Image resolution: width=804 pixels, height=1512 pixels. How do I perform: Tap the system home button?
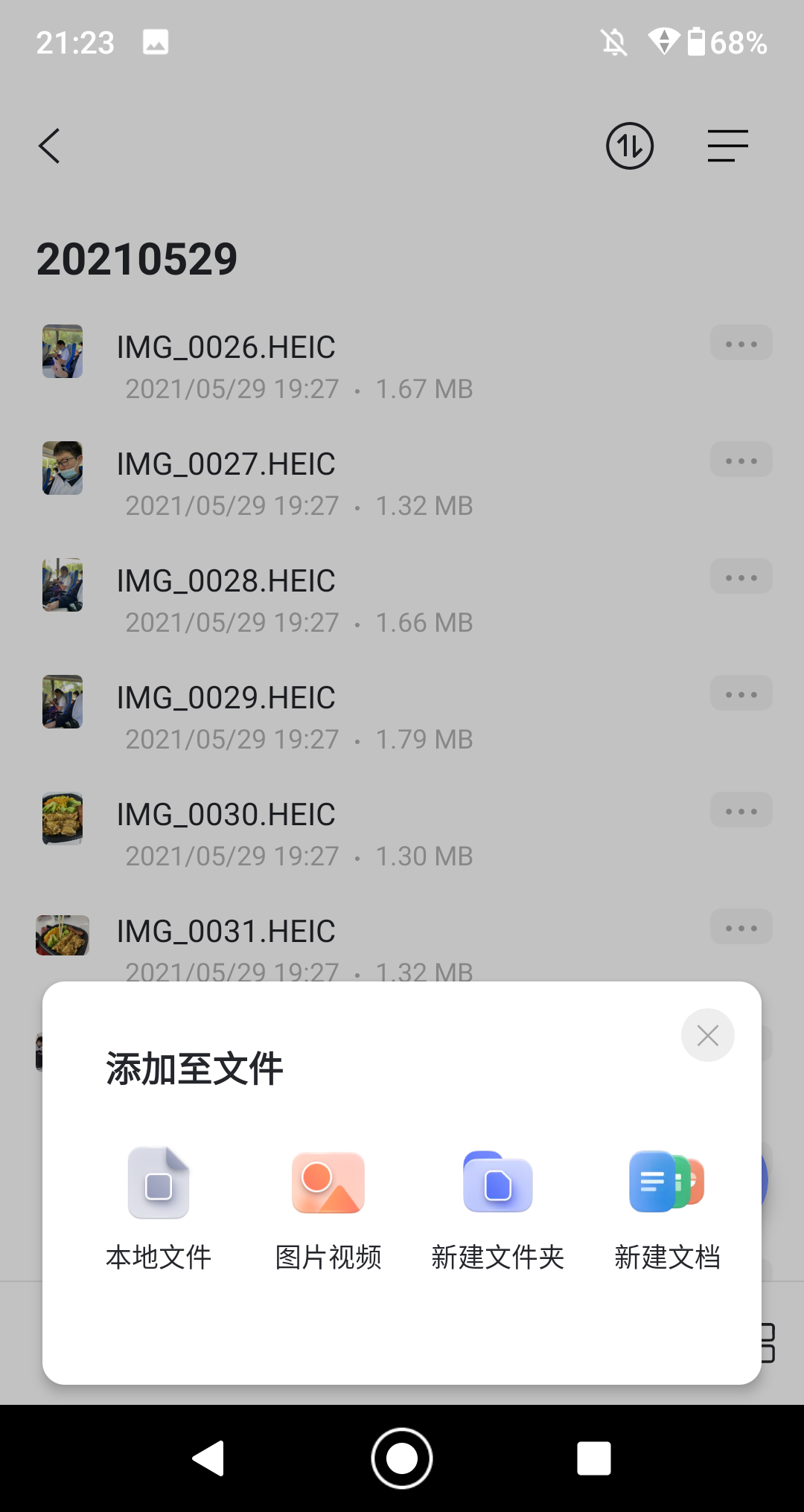pyautogui.click(x=402, y=1458)
